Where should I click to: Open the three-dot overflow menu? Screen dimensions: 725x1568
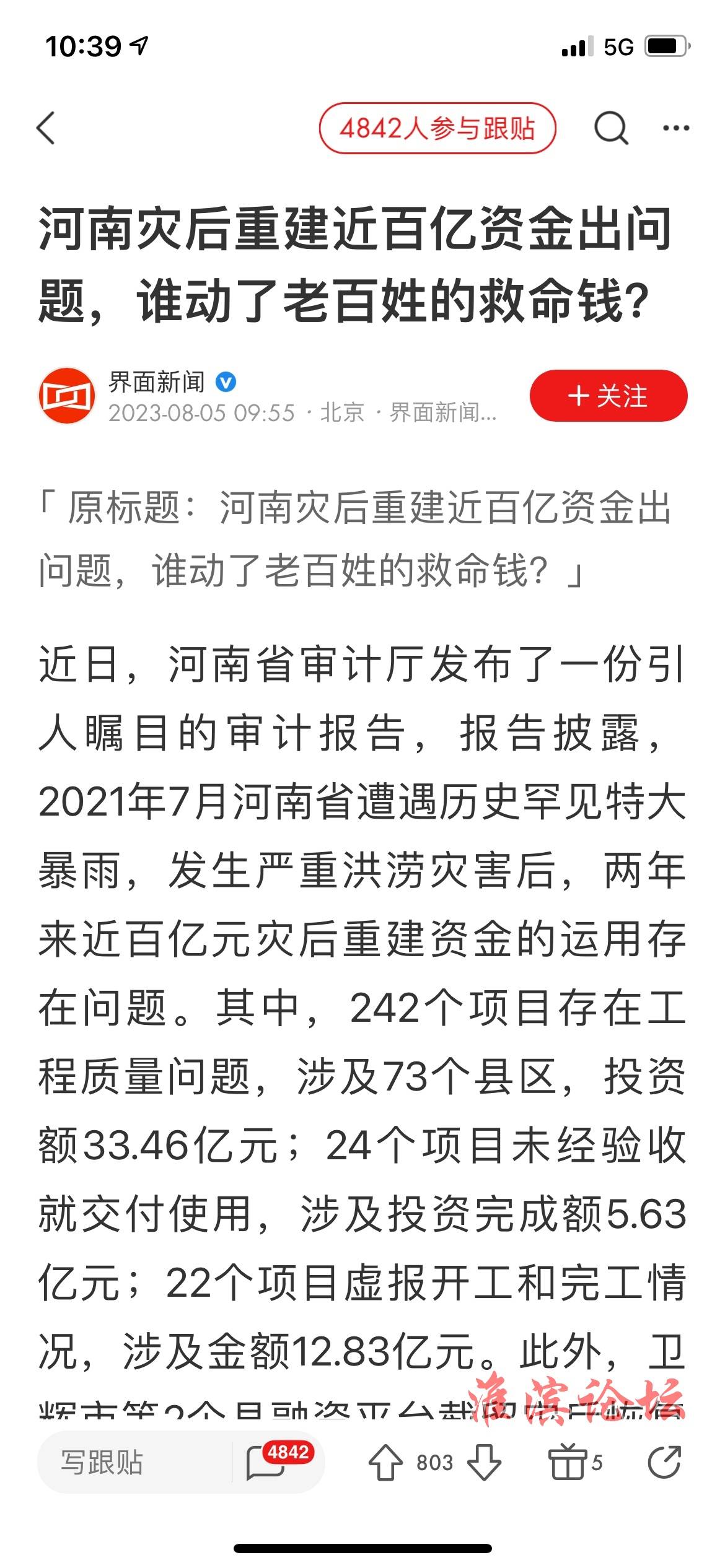[x=676, y=128]
